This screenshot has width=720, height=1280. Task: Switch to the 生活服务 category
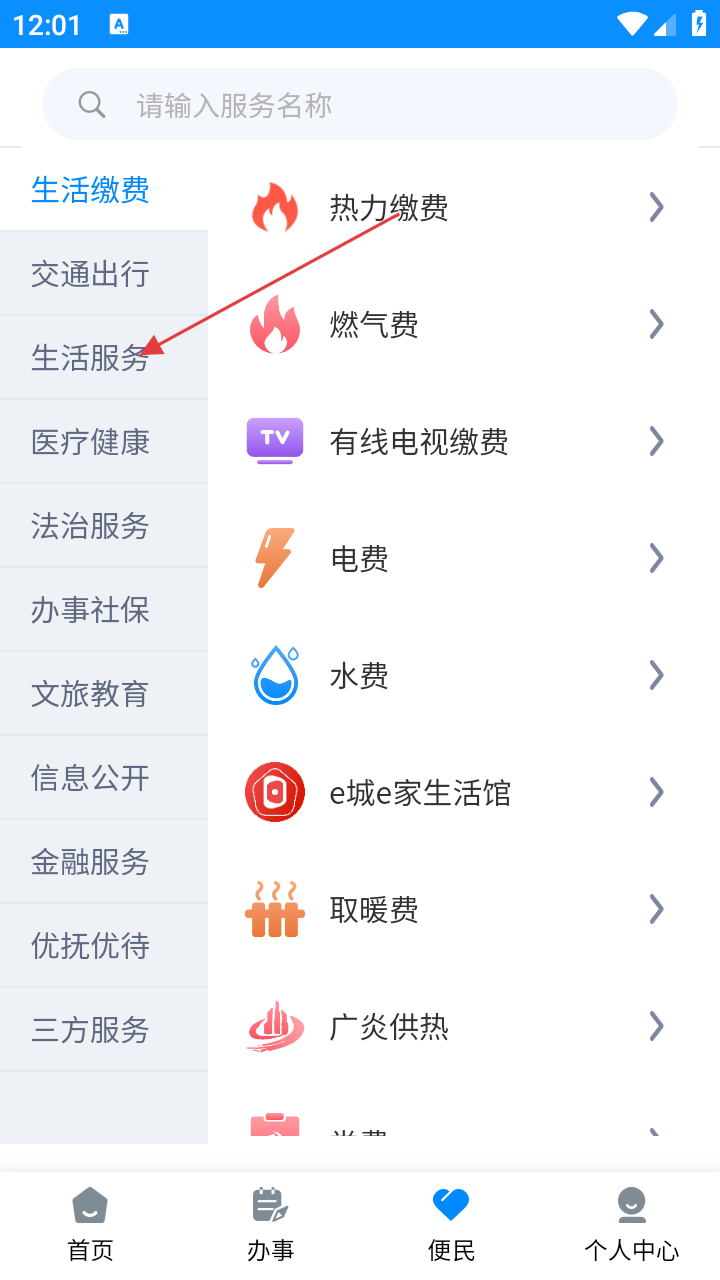(x=104, y=358)
